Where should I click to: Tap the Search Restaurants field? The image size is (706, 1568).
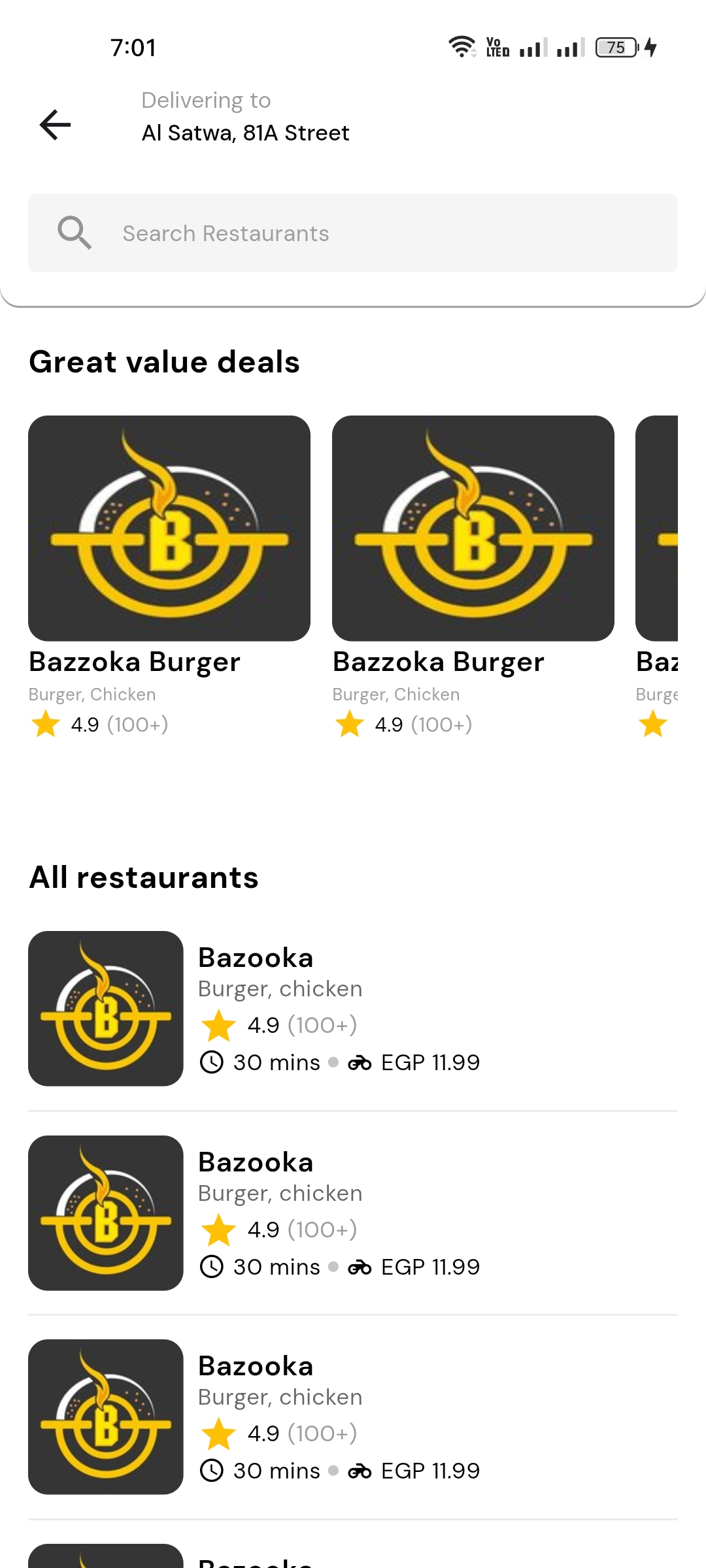pyautogui.click(x=353, y=233)
